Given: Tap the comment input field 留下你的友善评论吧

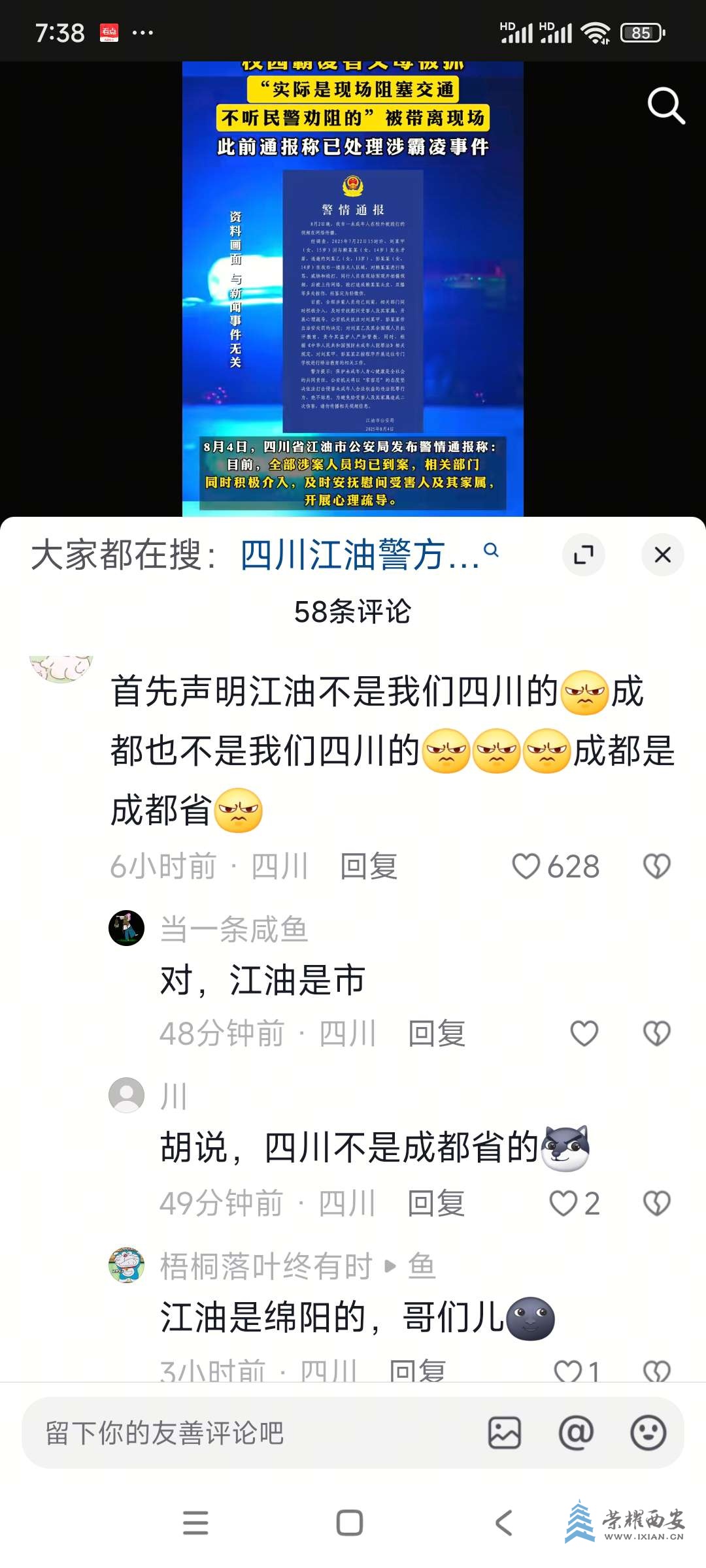Looking at the screenshot, I should [248, 1433].
